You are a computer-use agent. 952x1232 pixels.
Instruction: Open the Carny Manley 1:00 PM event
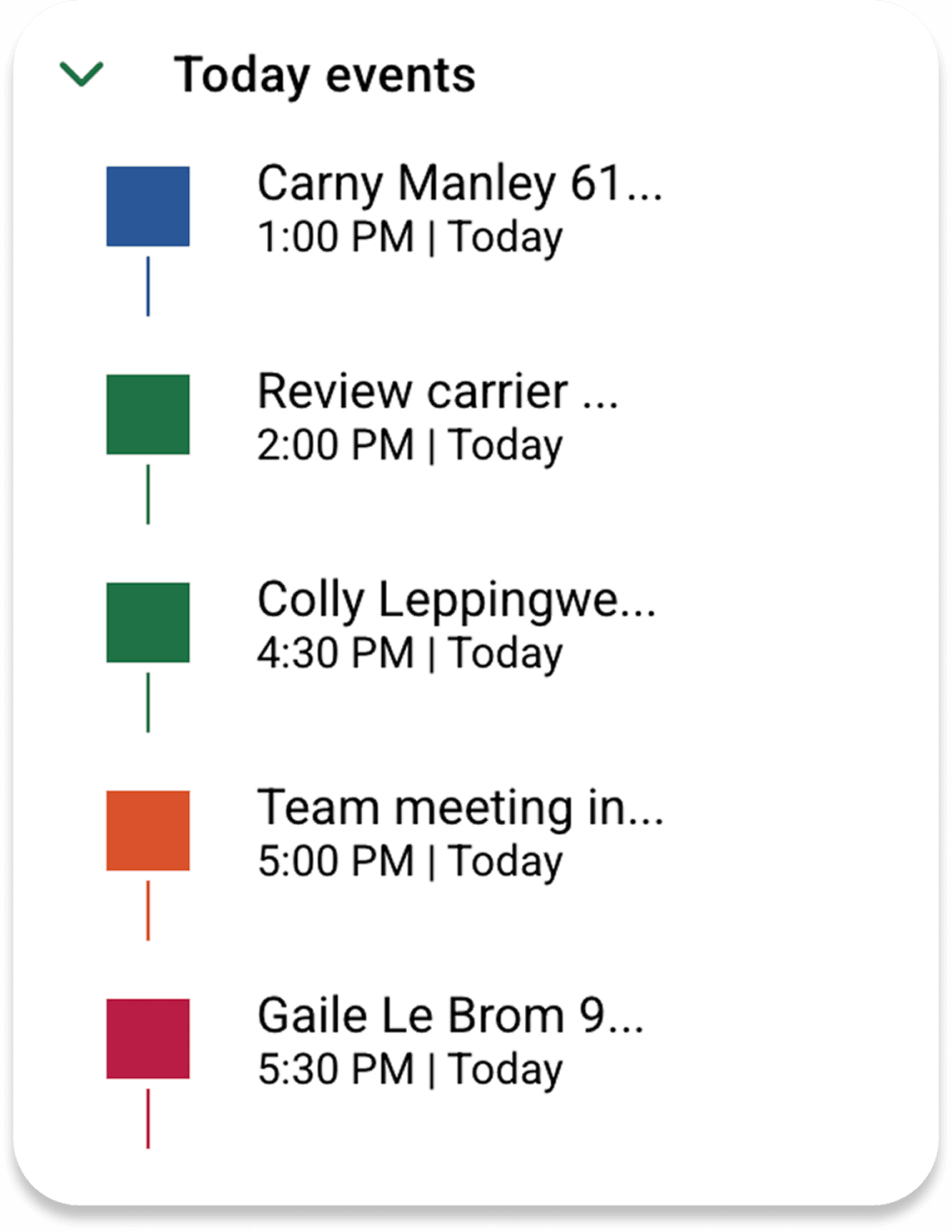pos(459,208)
